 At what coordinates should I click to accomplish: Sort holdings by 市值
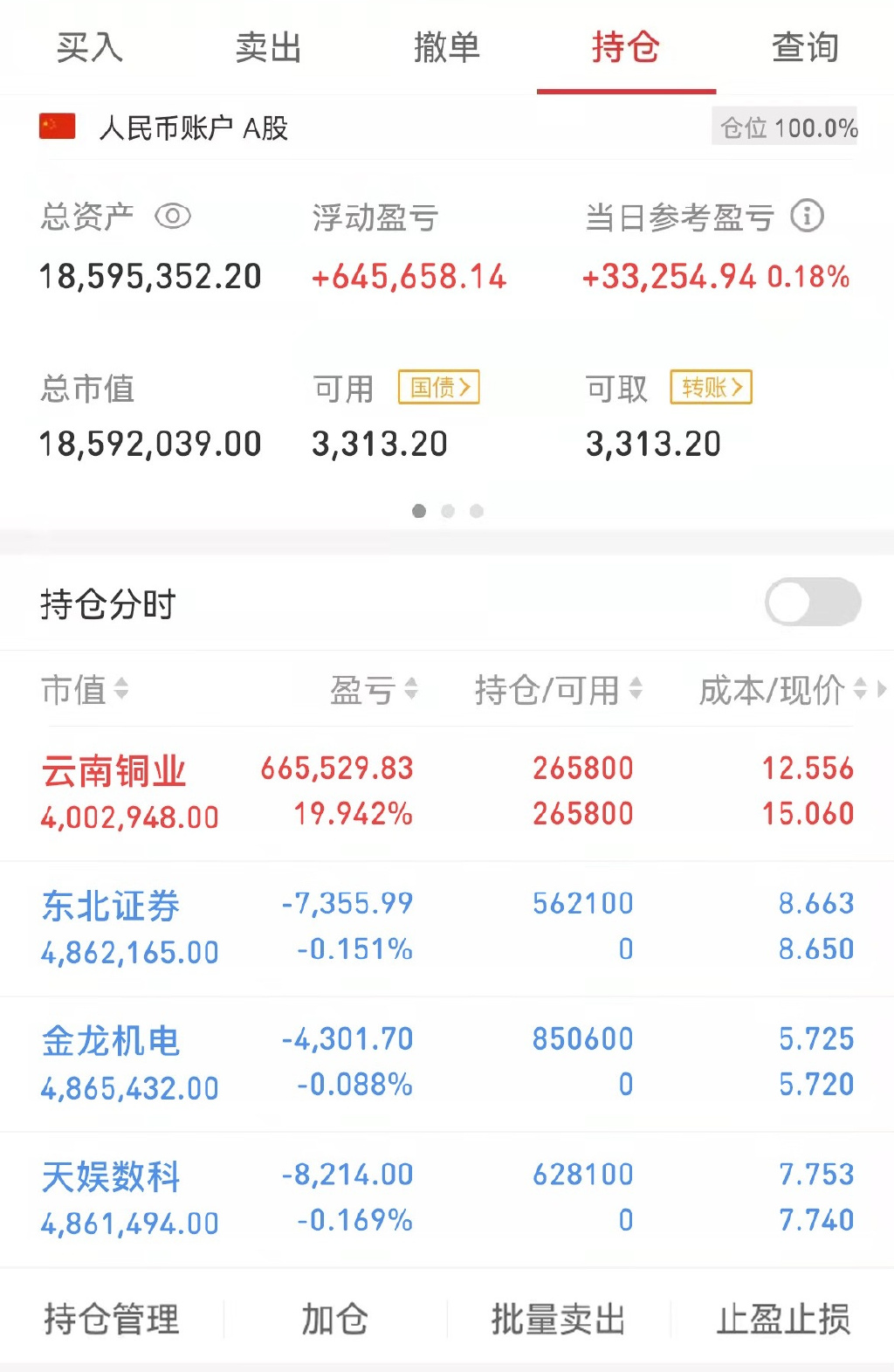pos(85,690)
